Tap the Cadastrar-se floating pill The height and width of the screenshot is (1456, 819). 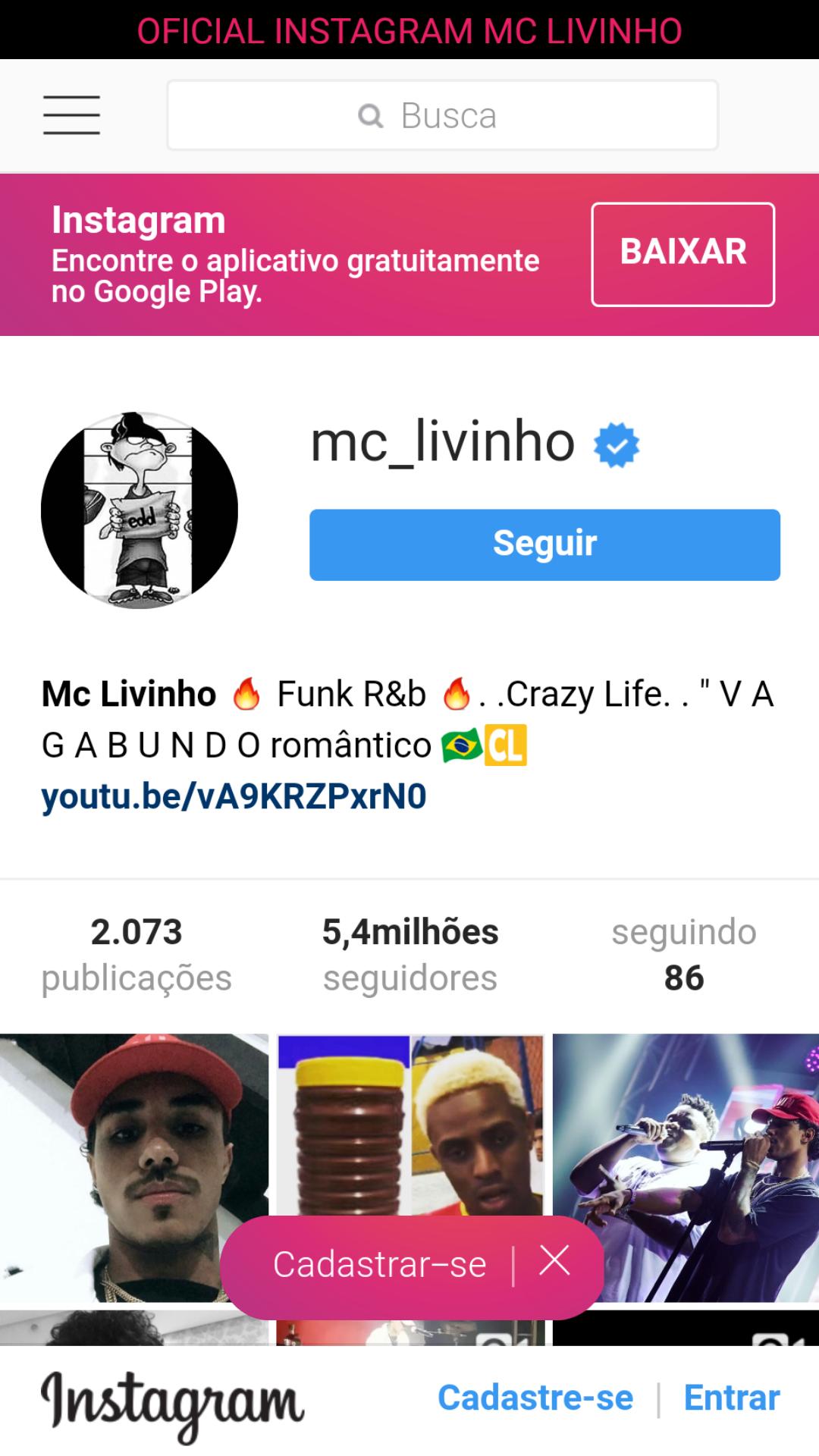point(379,1264)
